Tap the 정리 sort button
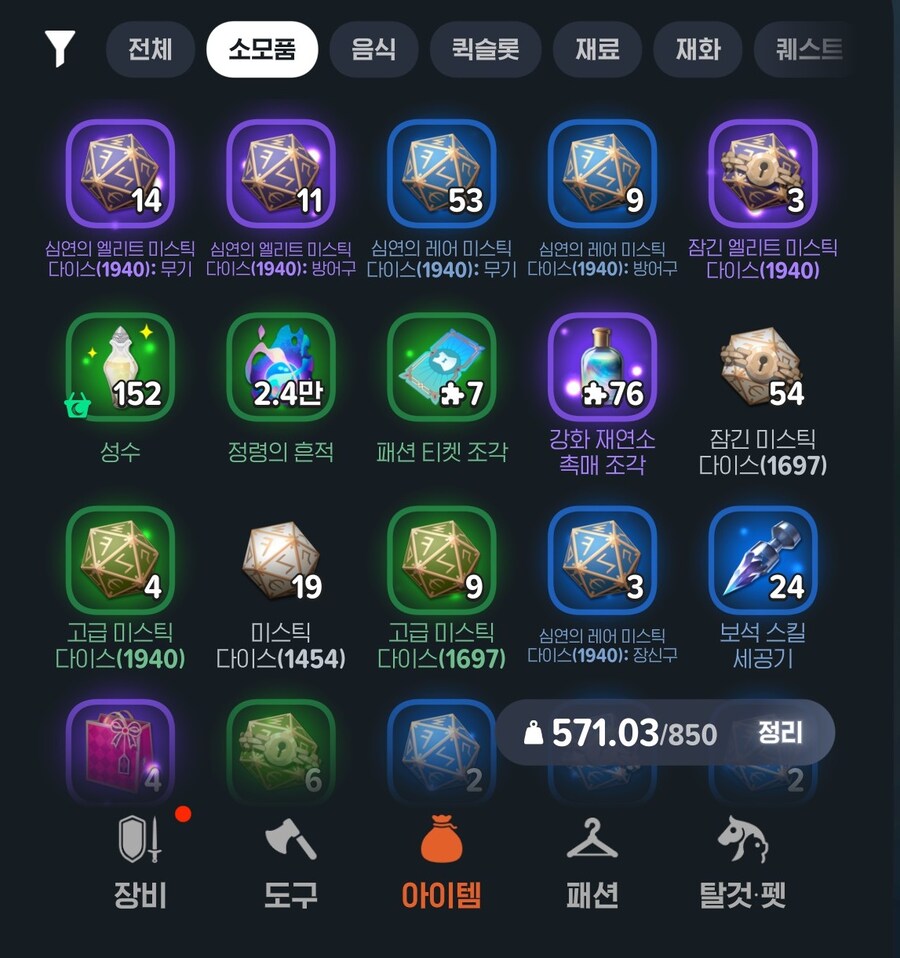 (x=780, y=733)
